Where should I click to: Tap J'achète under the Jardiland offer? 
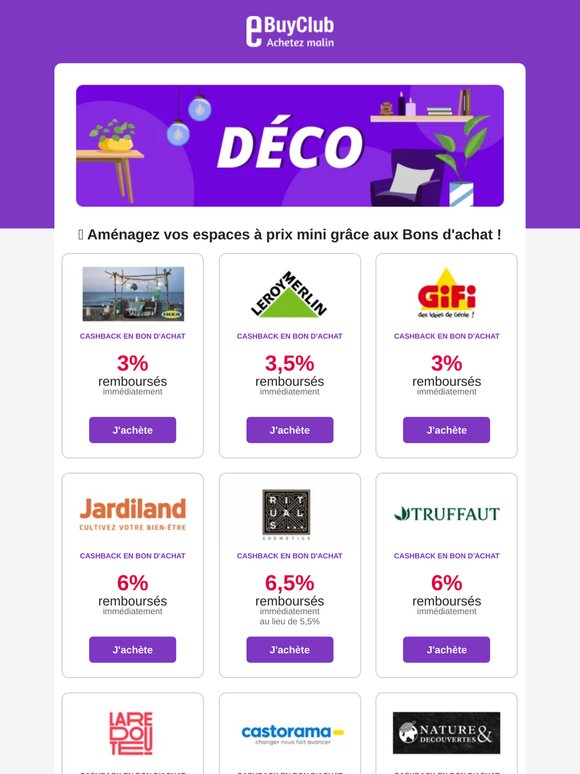point(132,650)
